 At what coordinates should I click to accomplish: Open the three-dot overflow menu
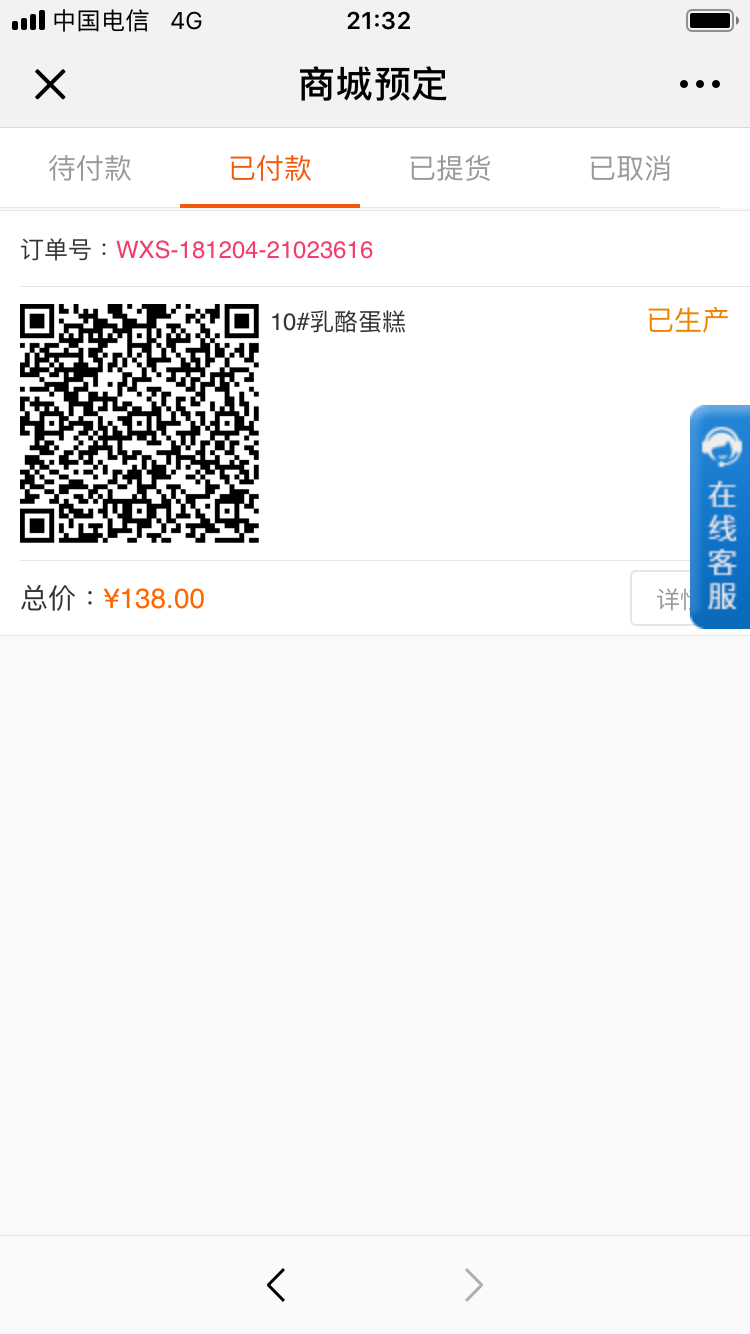point(700,85)
